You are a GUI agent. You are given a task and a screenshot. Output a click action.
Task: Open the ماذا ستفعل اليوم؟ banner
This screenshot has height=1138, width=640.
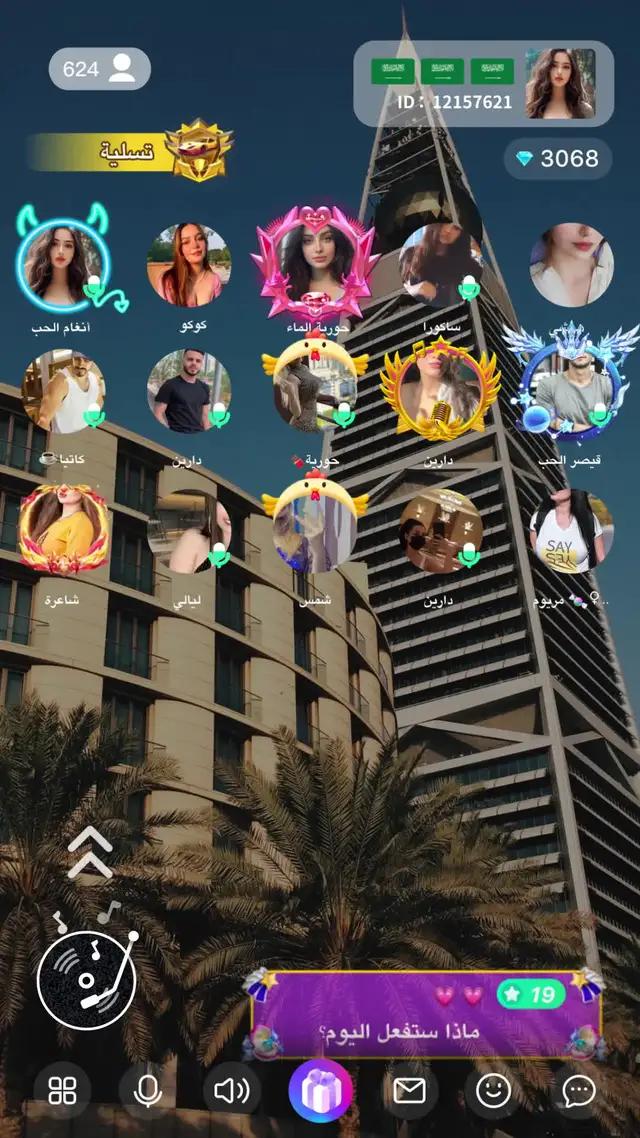pos(425,1015)
